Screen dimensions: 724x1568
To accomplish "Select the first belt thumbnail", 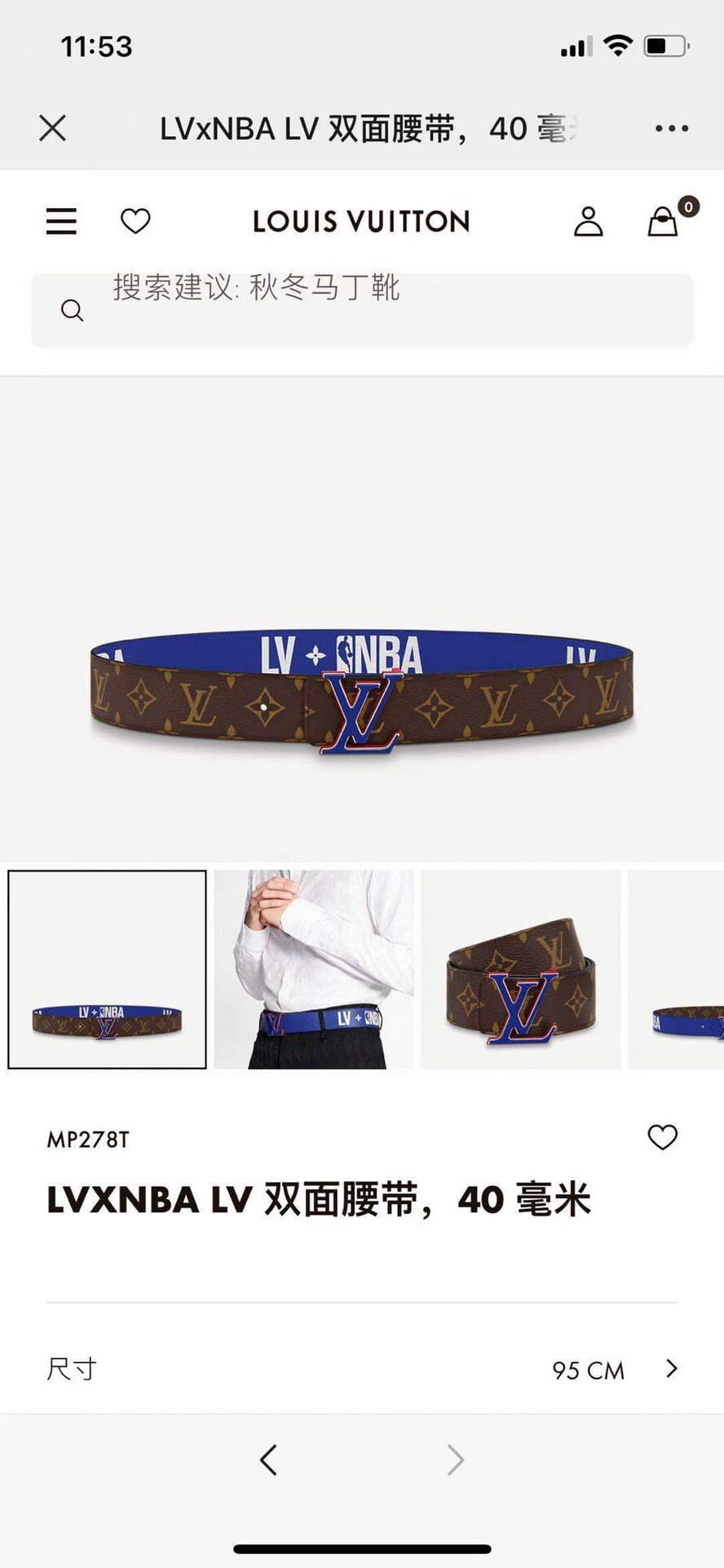I will (x=107, y=969).
